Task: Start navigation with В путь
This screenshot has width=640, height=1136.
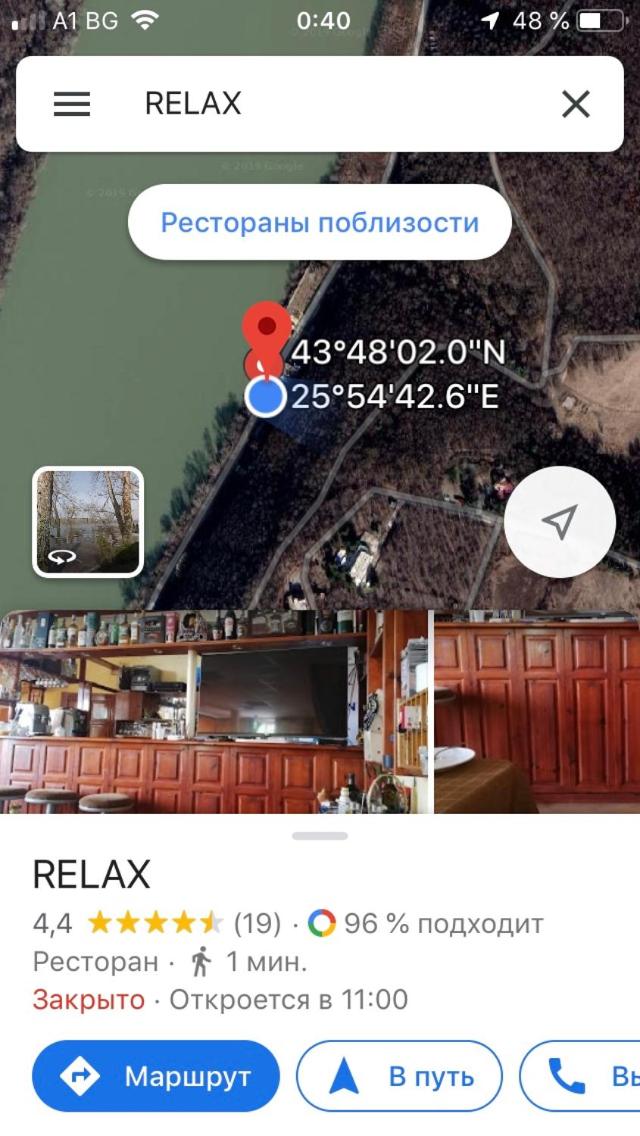Action: pyautogui.click(x=400, y=1076)
